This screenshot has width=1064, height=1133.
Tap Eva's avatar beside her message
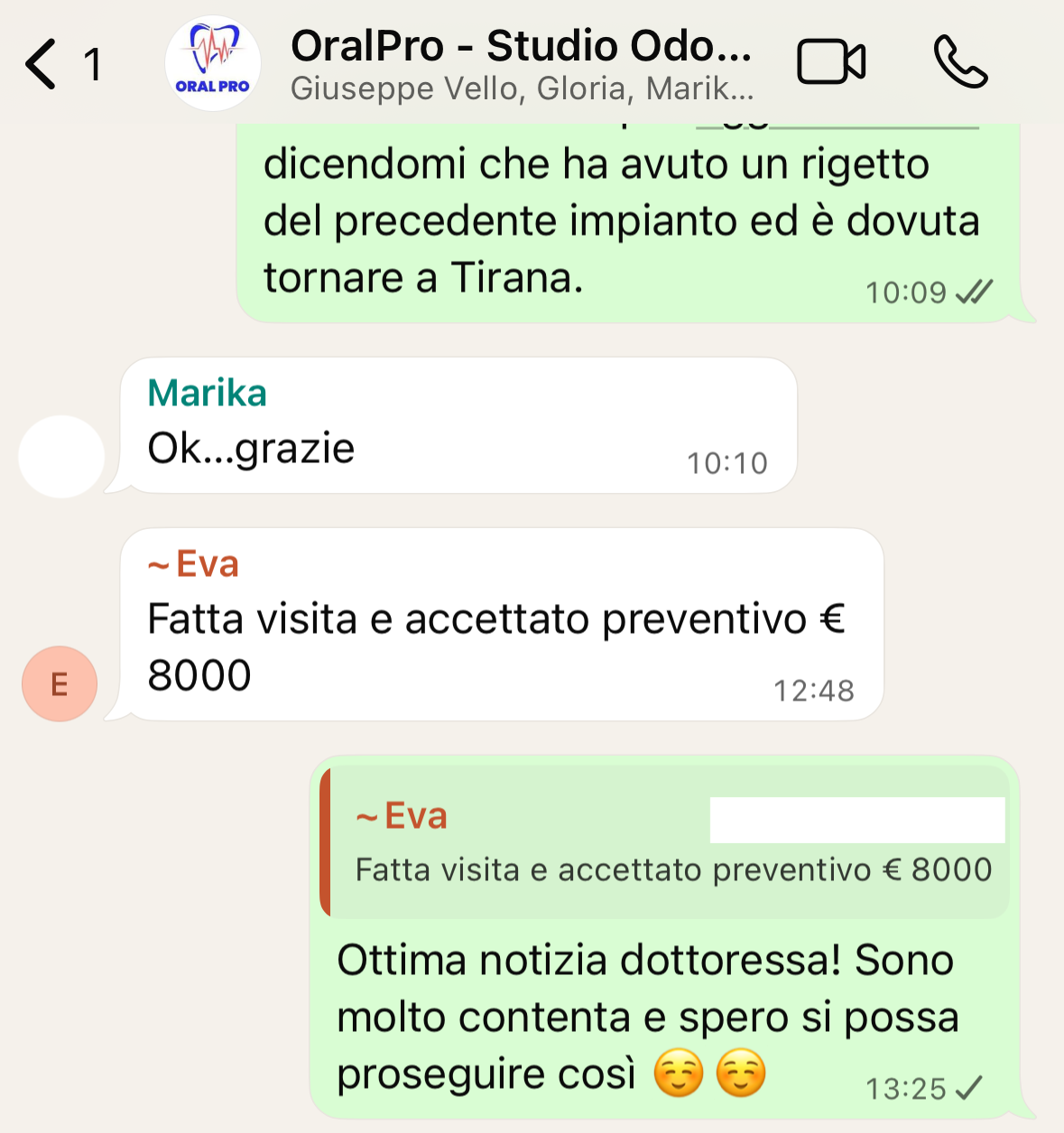[x=60, y=684]
